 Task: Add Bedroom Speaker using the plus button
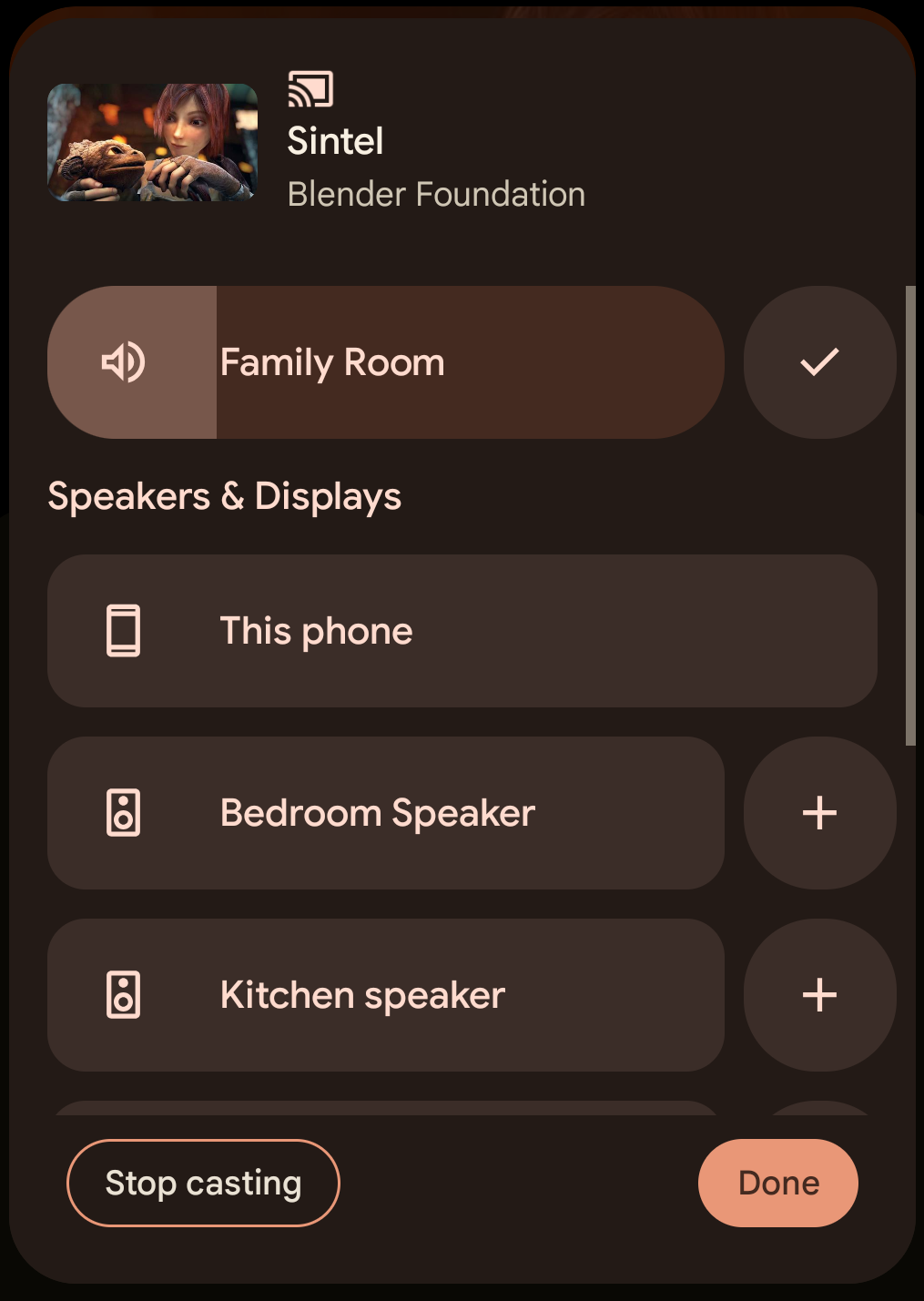tap(819, 813)
